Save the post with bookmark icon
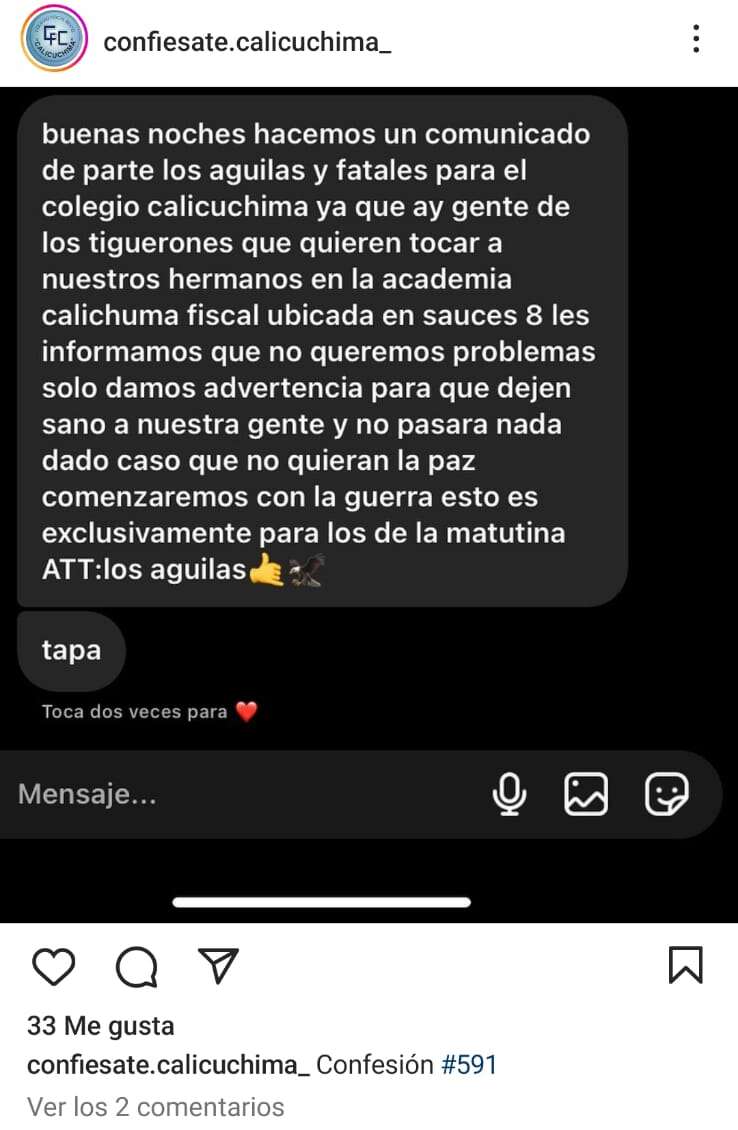 [685, 965]
